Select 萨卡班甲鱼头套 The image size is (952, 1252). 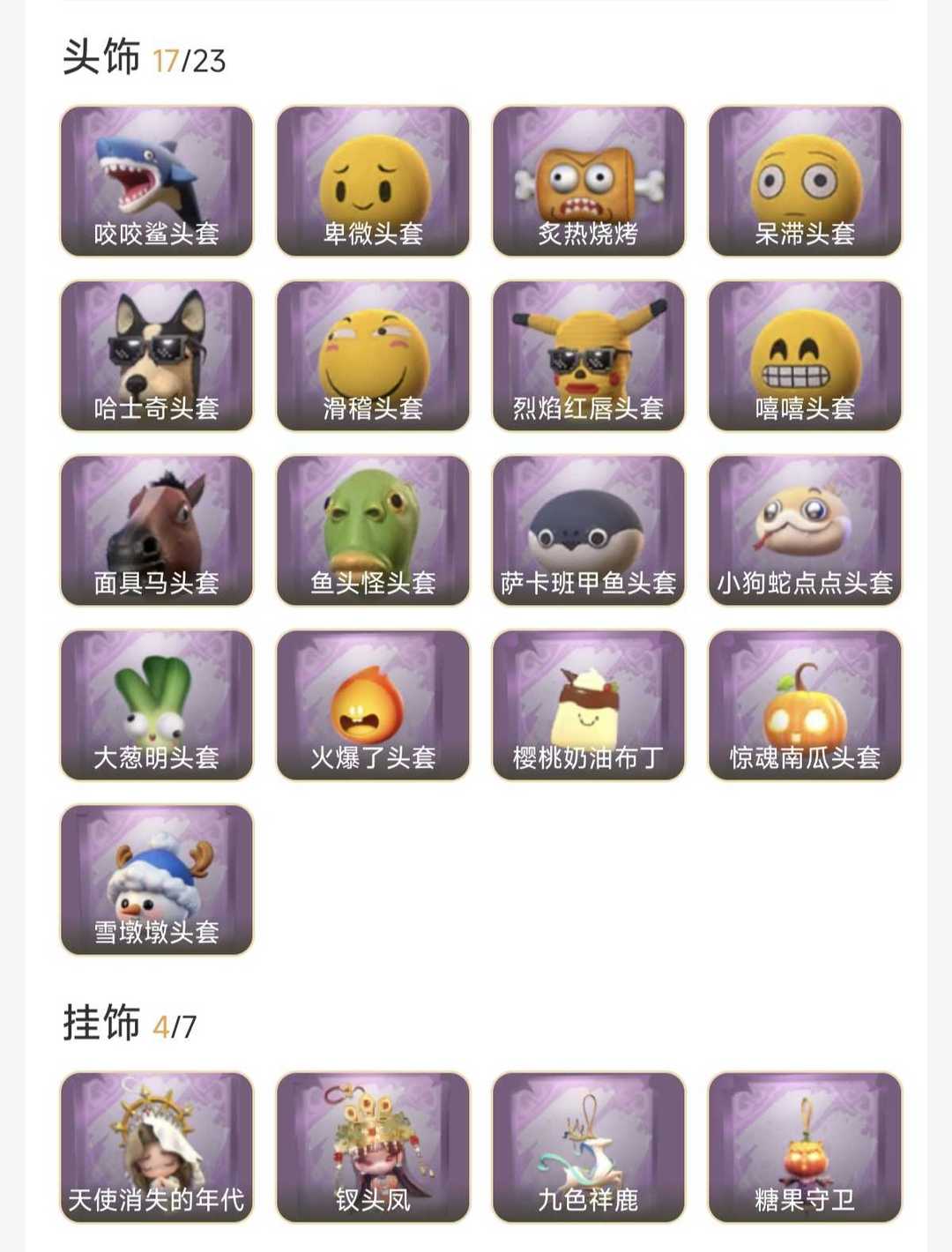589,531
